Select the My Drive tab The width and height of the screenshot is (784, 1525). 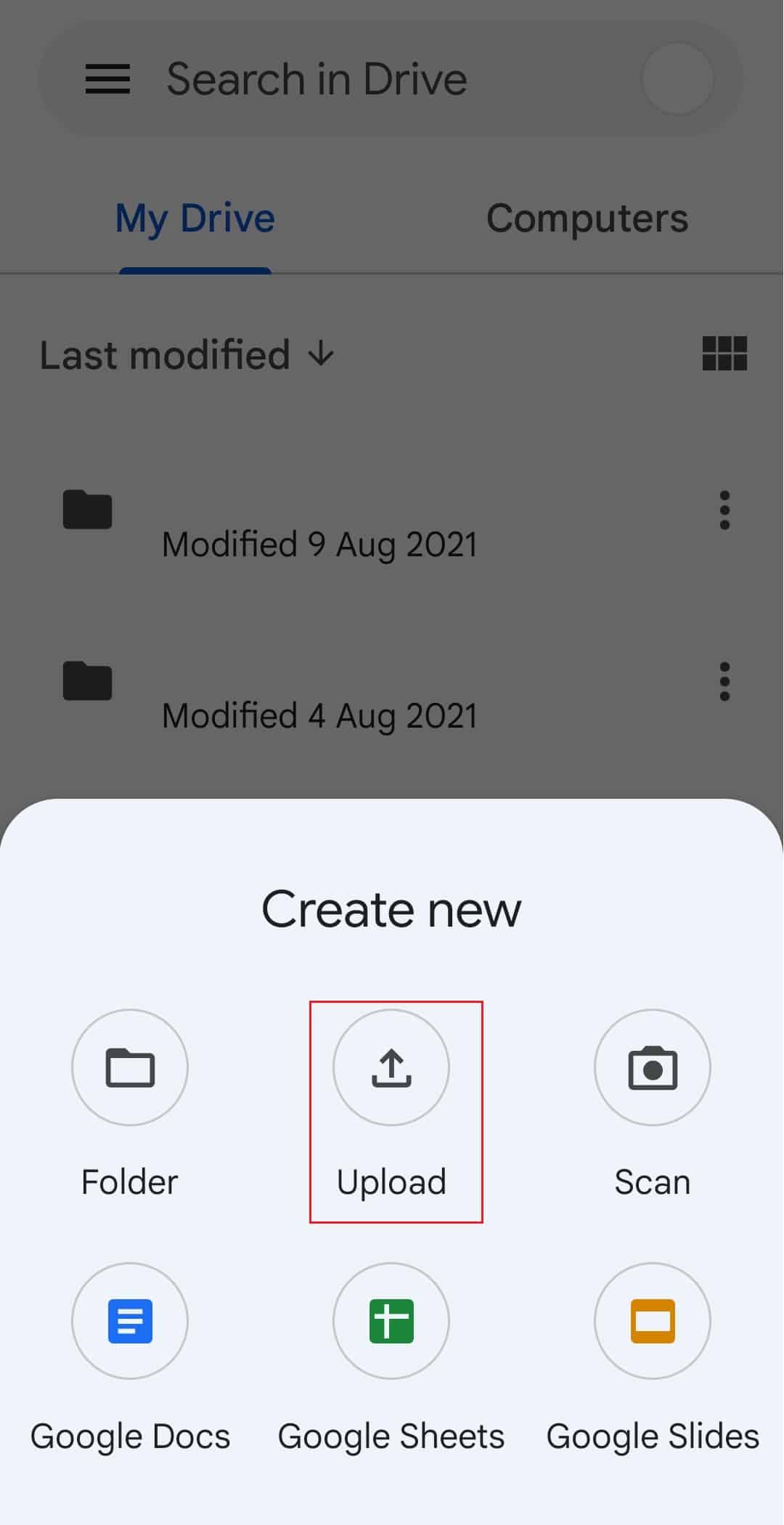[x=195, y=216]
